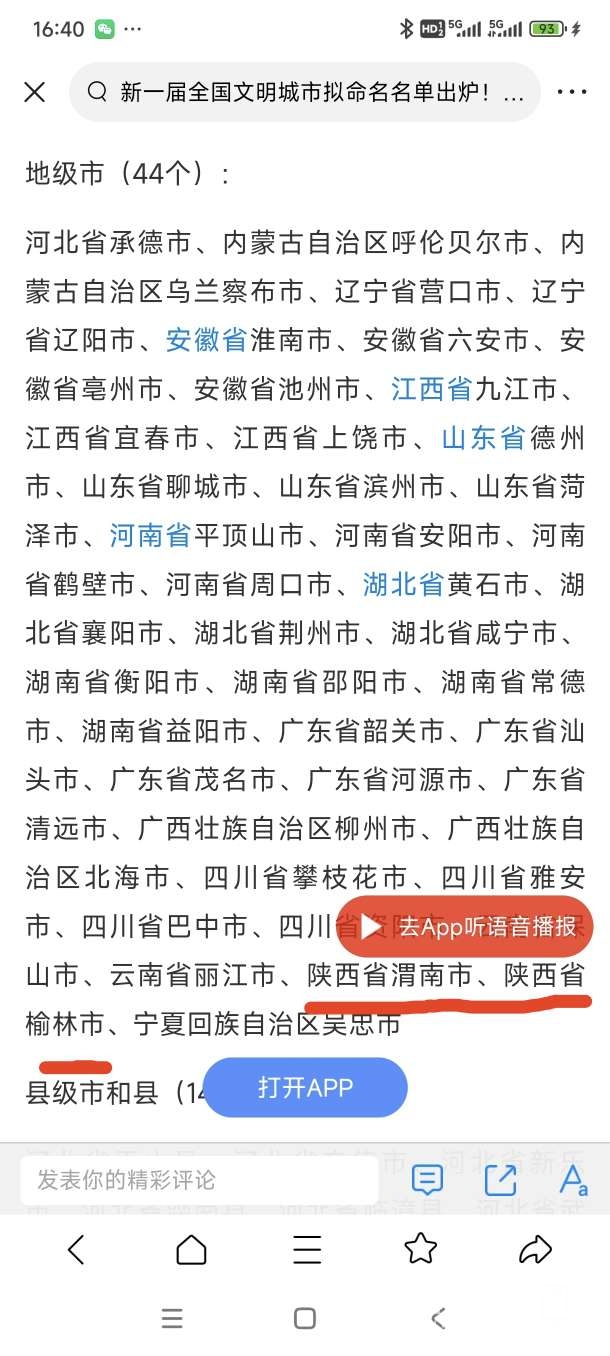This screenshot has height=1356, width=610.
Task: Adjust the font size setting
Action: click(x=573, y=1180)
